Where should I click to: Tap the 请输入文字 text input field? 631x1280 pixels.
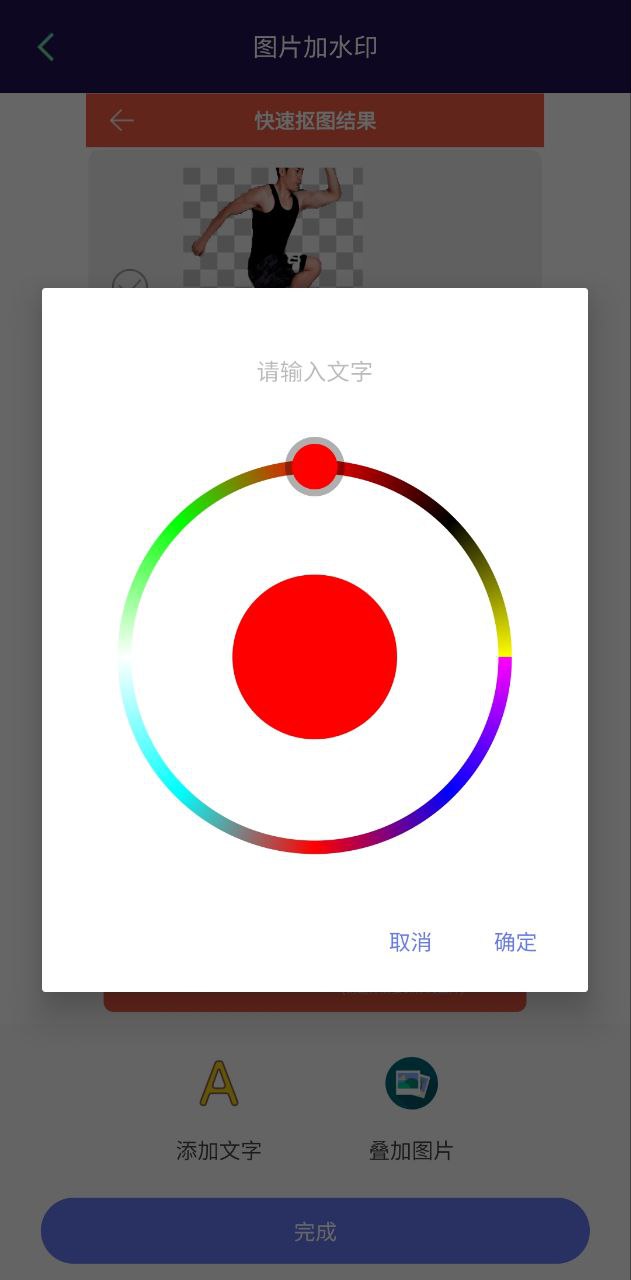pyautogui.click(x=315, y=372)
